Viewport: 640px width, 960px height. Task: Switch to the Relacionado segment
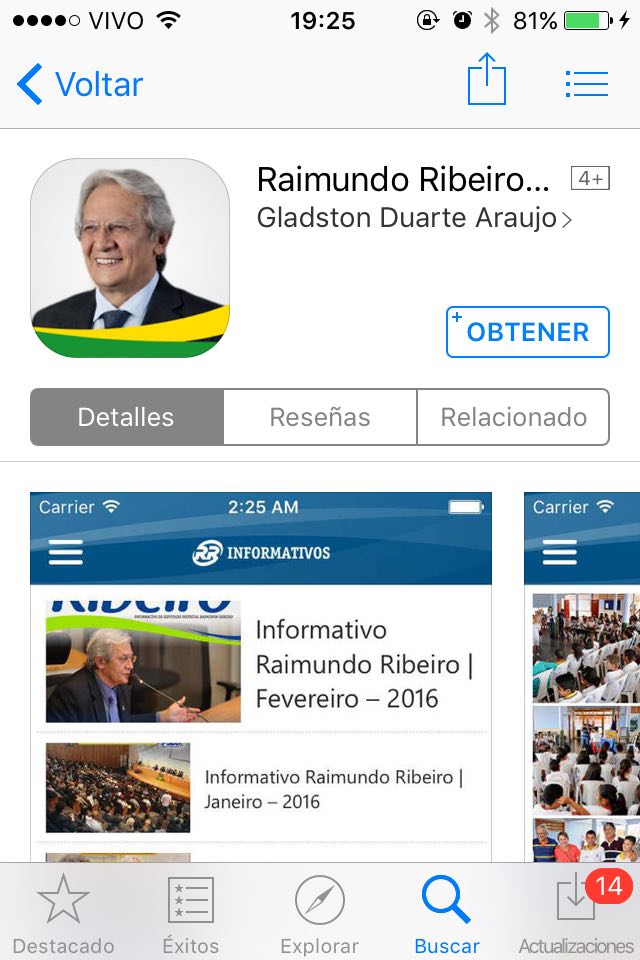click(x=513, y=417)
